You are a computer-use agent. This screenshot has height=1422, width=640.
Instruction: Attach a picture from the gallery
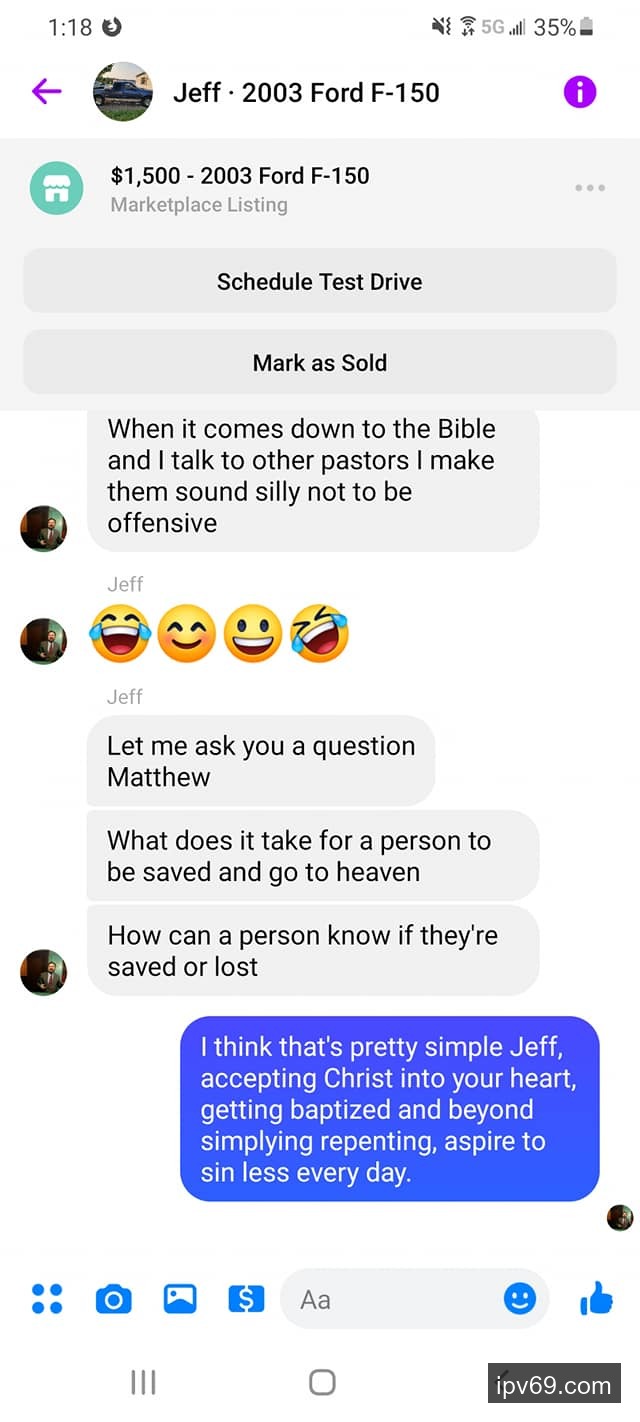180,1299
